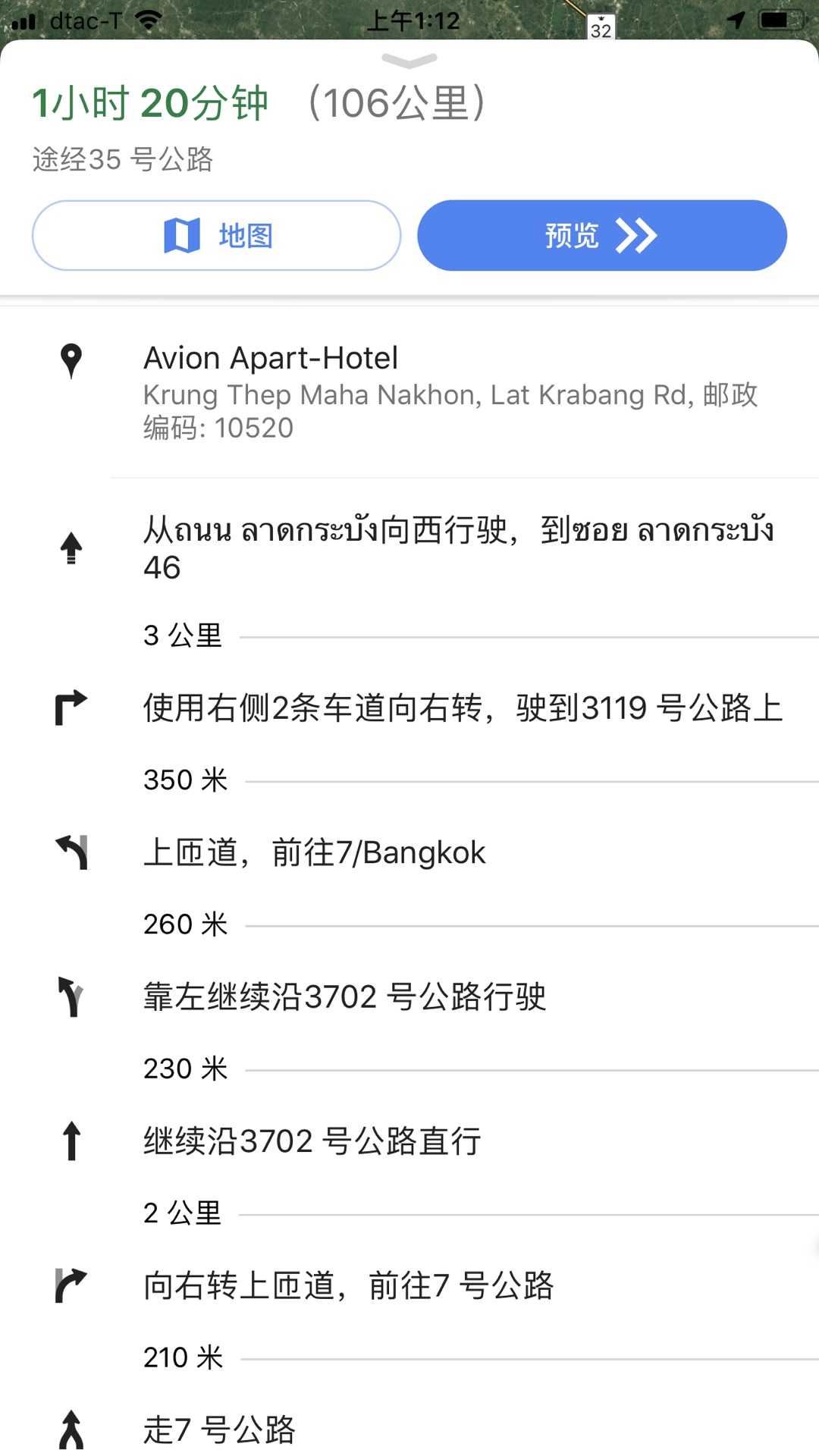819x1456 pixels.
Task: Tap the 地图 map button
Action: pos(216,236)
